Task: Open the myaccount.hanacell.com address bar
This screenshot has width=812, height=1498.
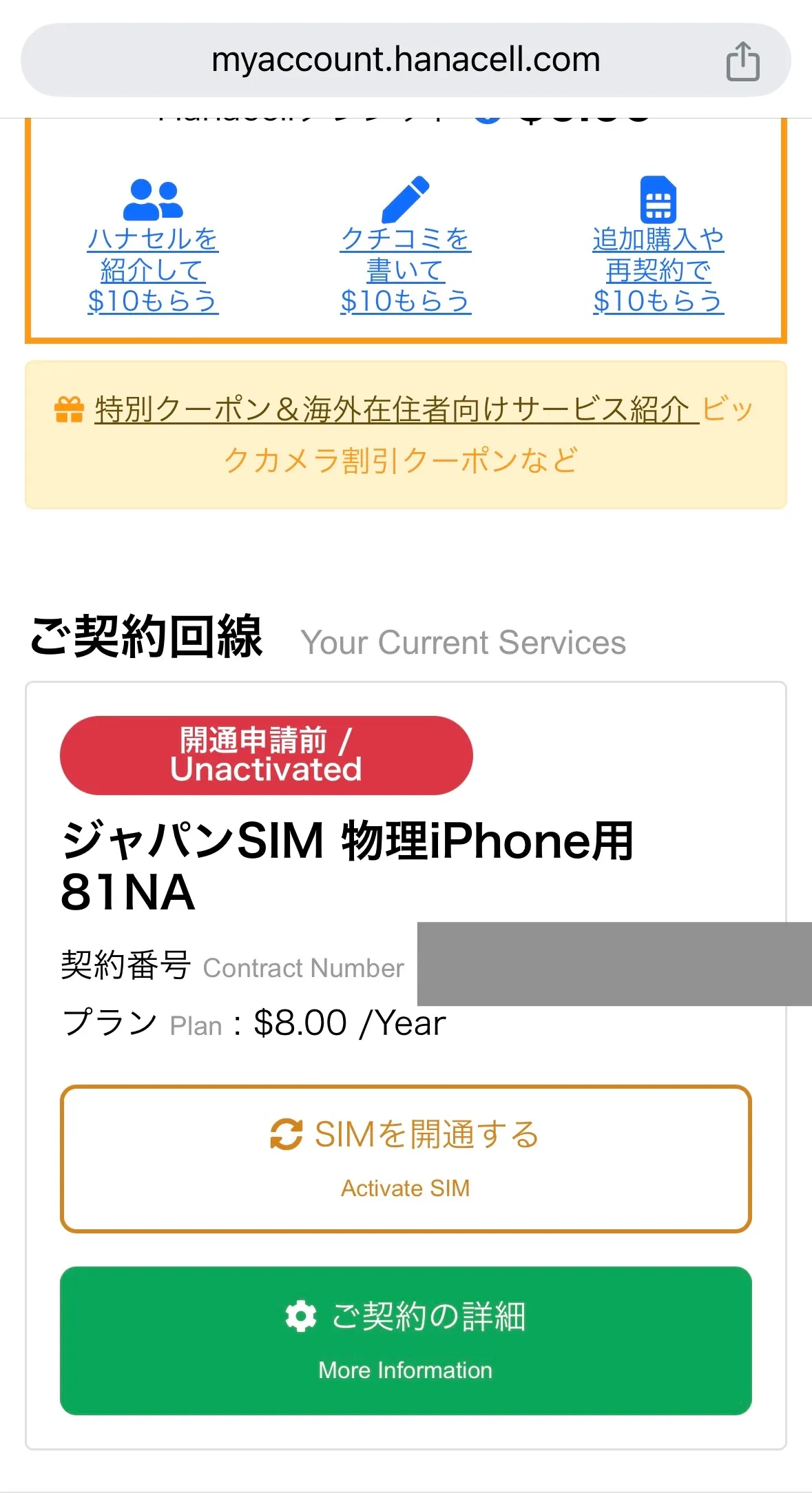Action: [x=405, y=60]
